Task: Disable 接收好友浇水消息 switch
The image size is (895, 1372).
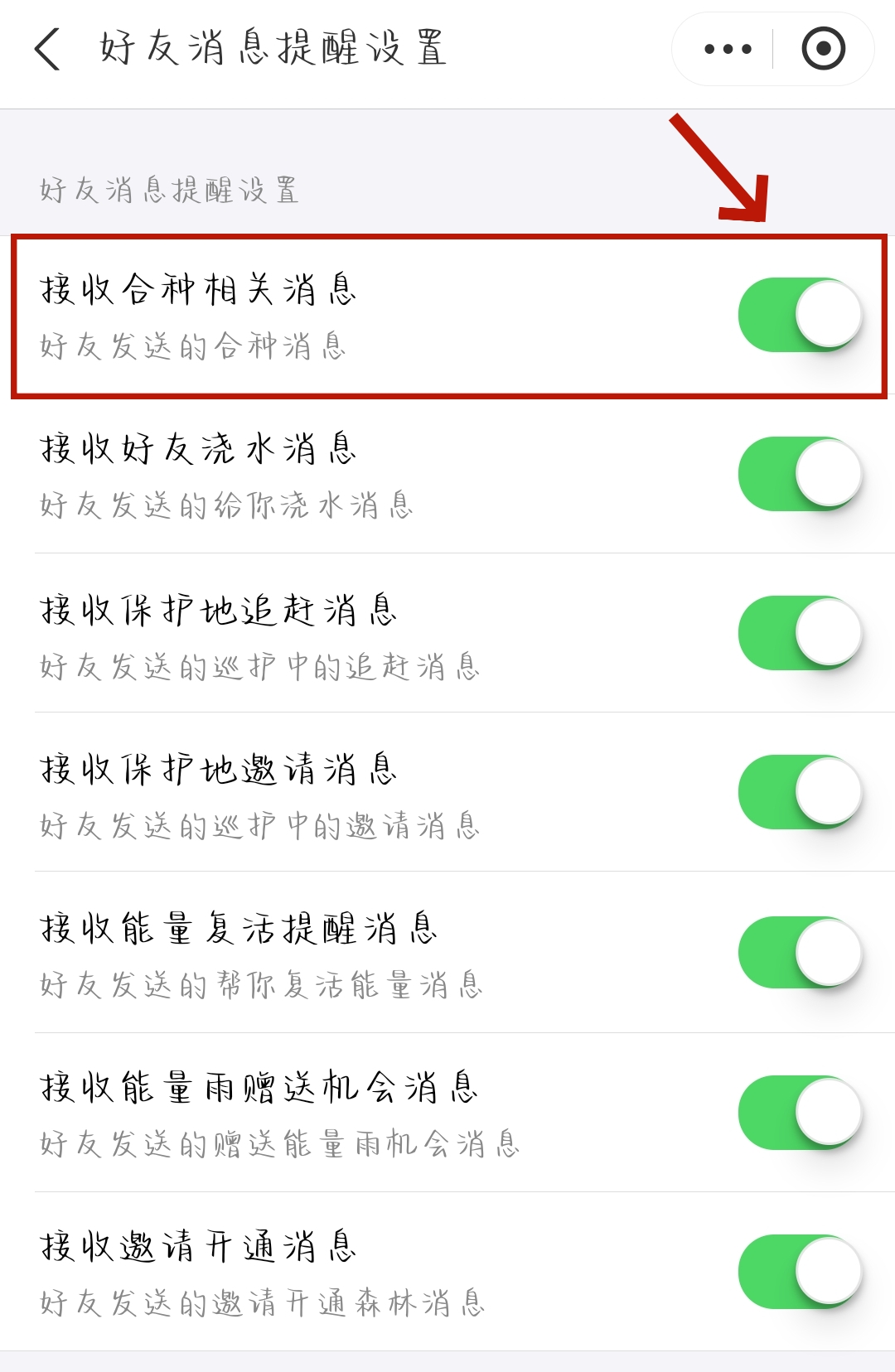Action: (x=800, y=474)
